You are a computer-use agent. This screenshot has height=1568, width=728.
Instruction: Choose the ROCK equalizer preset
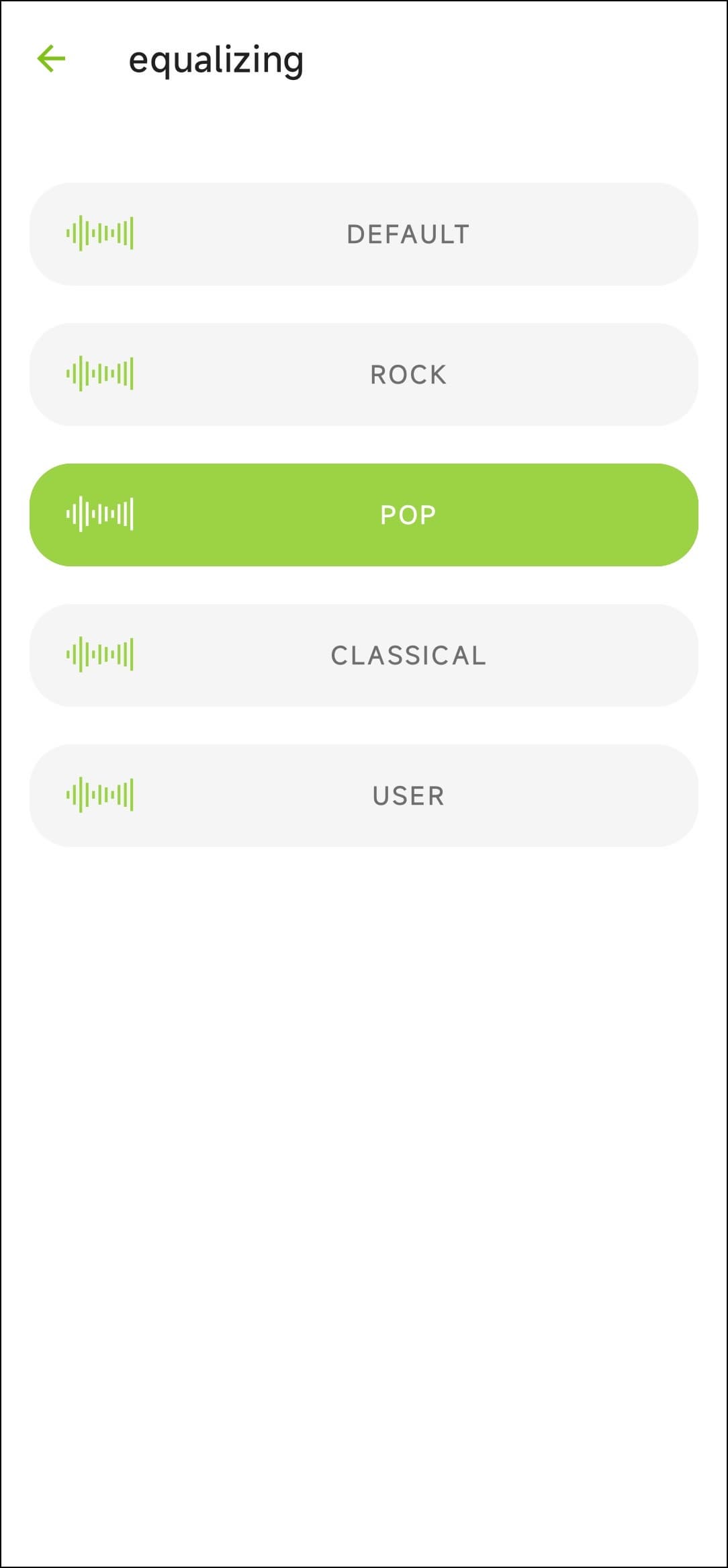tap(363, 375)
